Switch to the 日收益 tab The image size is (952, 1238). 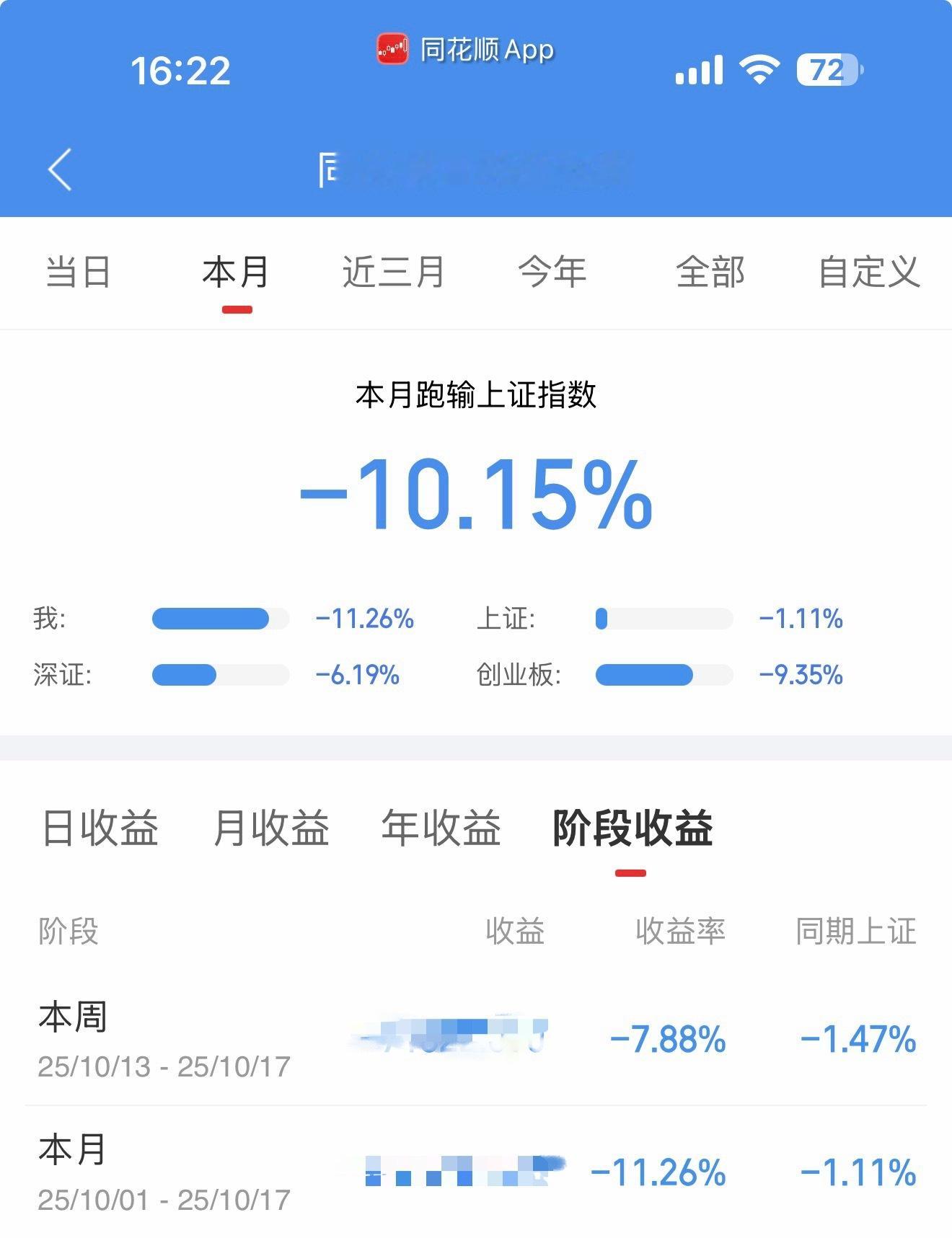coord(100,827)
